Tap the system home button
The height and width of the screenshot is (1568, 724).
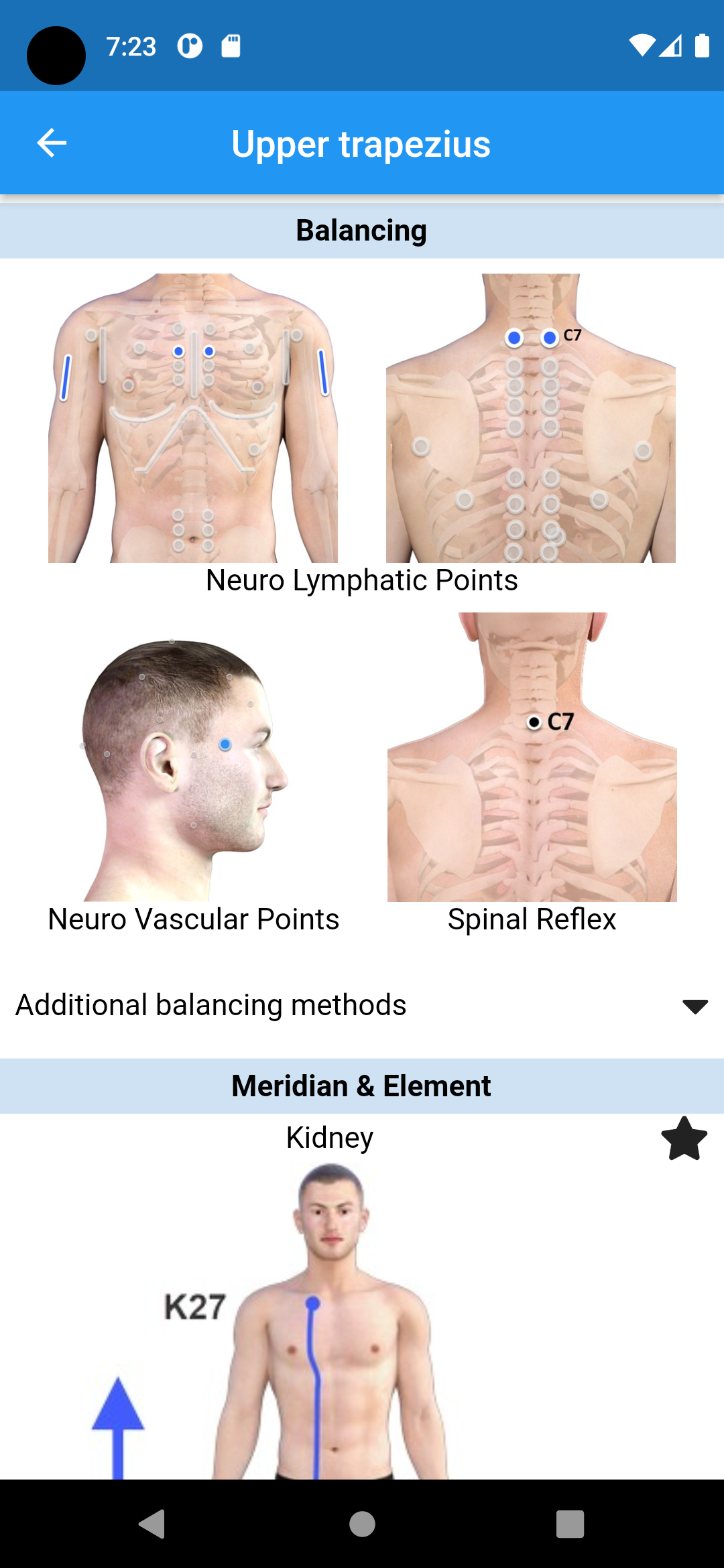pyautogui.click(x=362, y=1524)
